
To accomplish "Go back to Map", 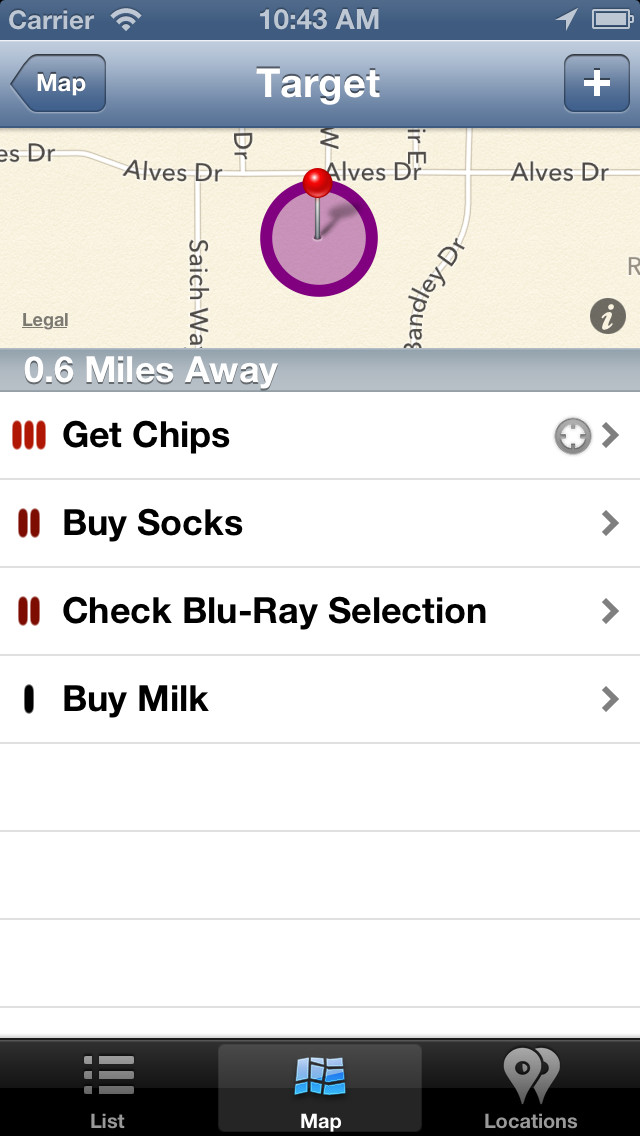I will click(x=59, y=83).
